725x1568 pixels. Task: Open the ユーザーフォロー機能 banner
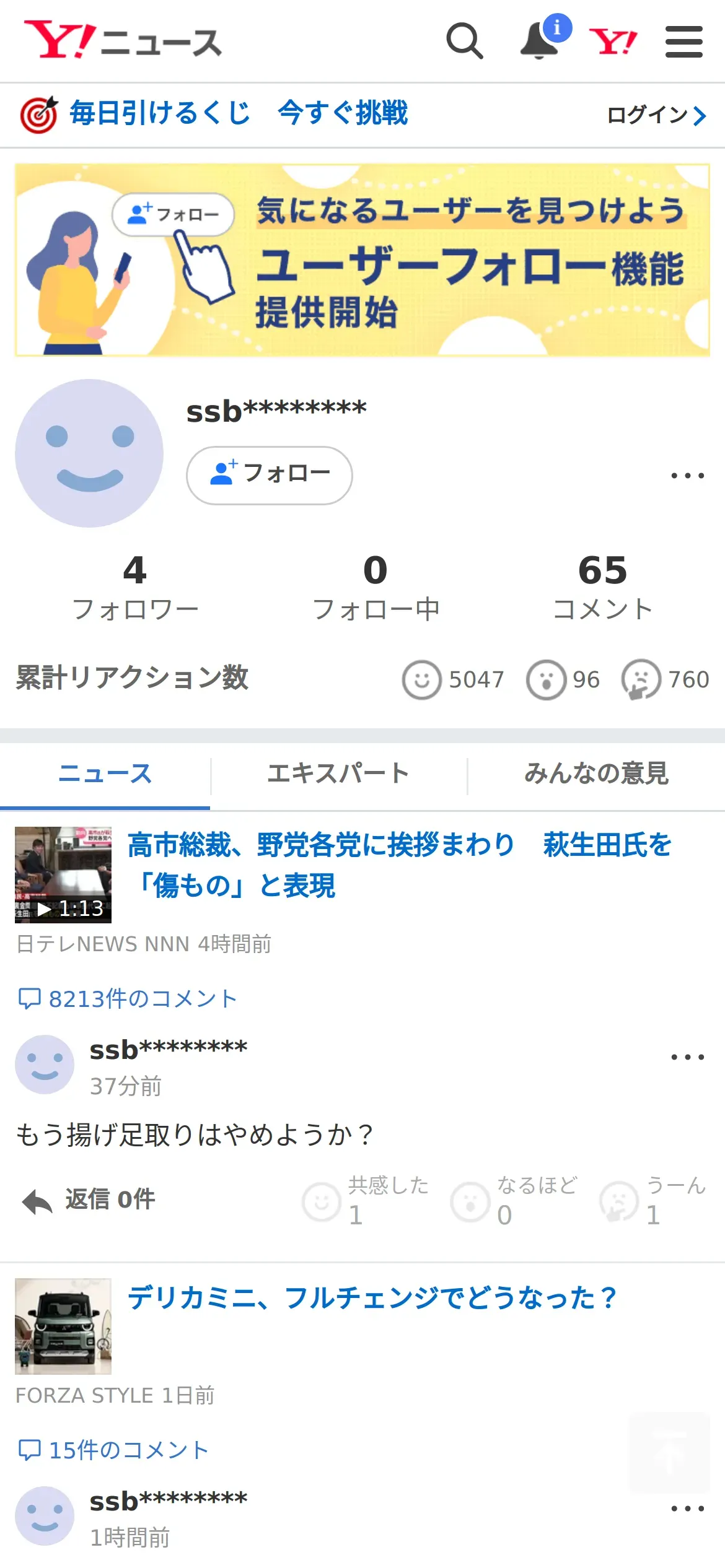click(x=362, y=260)
